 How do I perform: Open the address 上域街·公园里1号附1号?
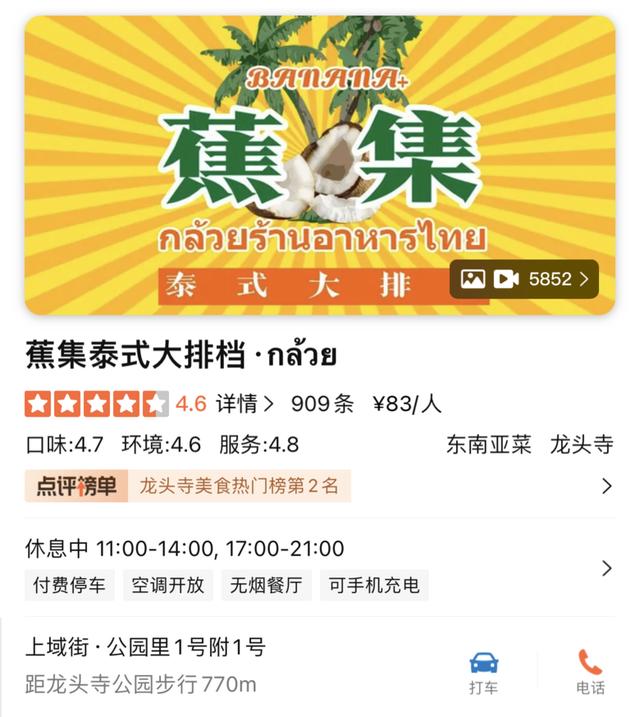pyautogui.click(x=146, y=647)
